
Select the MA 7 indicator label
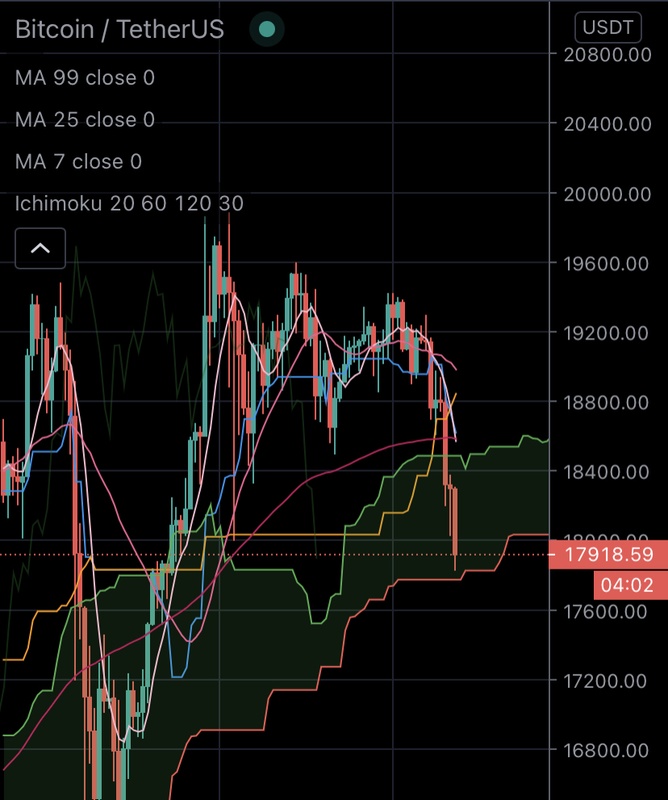pyautogui.click(x=78, y=162)
